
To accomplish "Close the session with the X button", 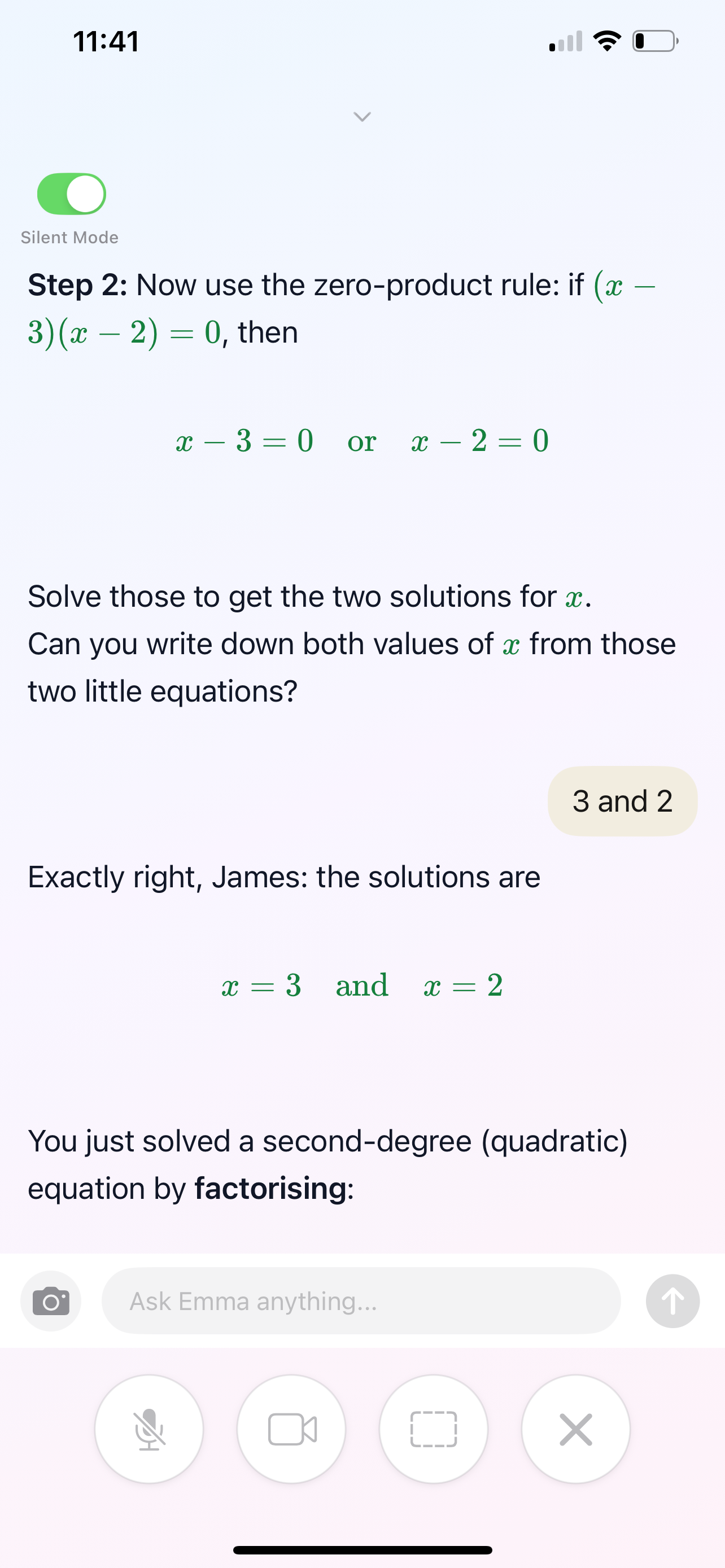I will click(x=575, y=1429).
